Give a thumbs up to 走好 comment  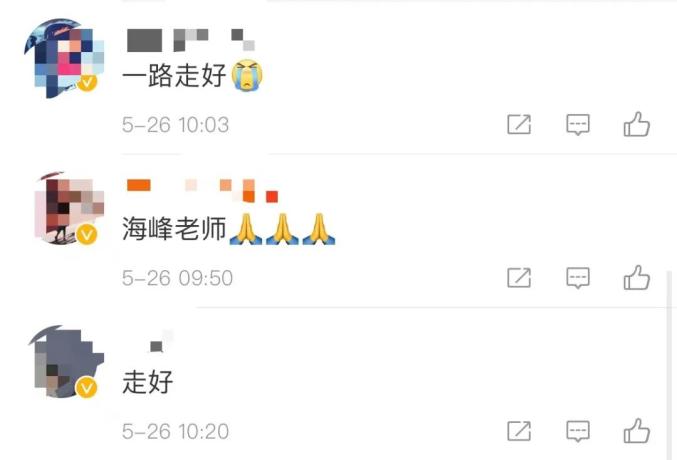tap(636, 430)
